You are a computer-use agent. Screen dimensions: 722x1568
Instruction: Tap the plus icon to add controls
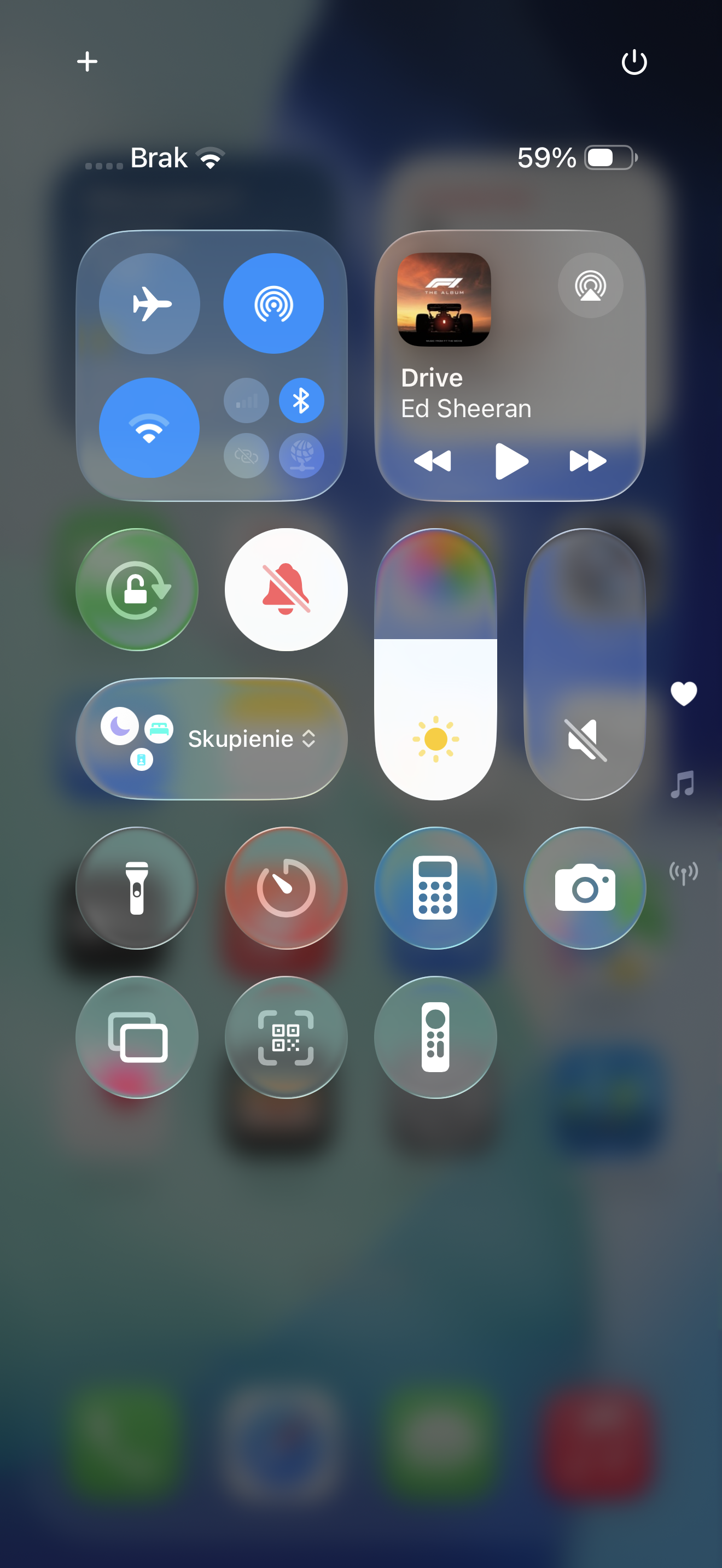(x=87, y=61)
